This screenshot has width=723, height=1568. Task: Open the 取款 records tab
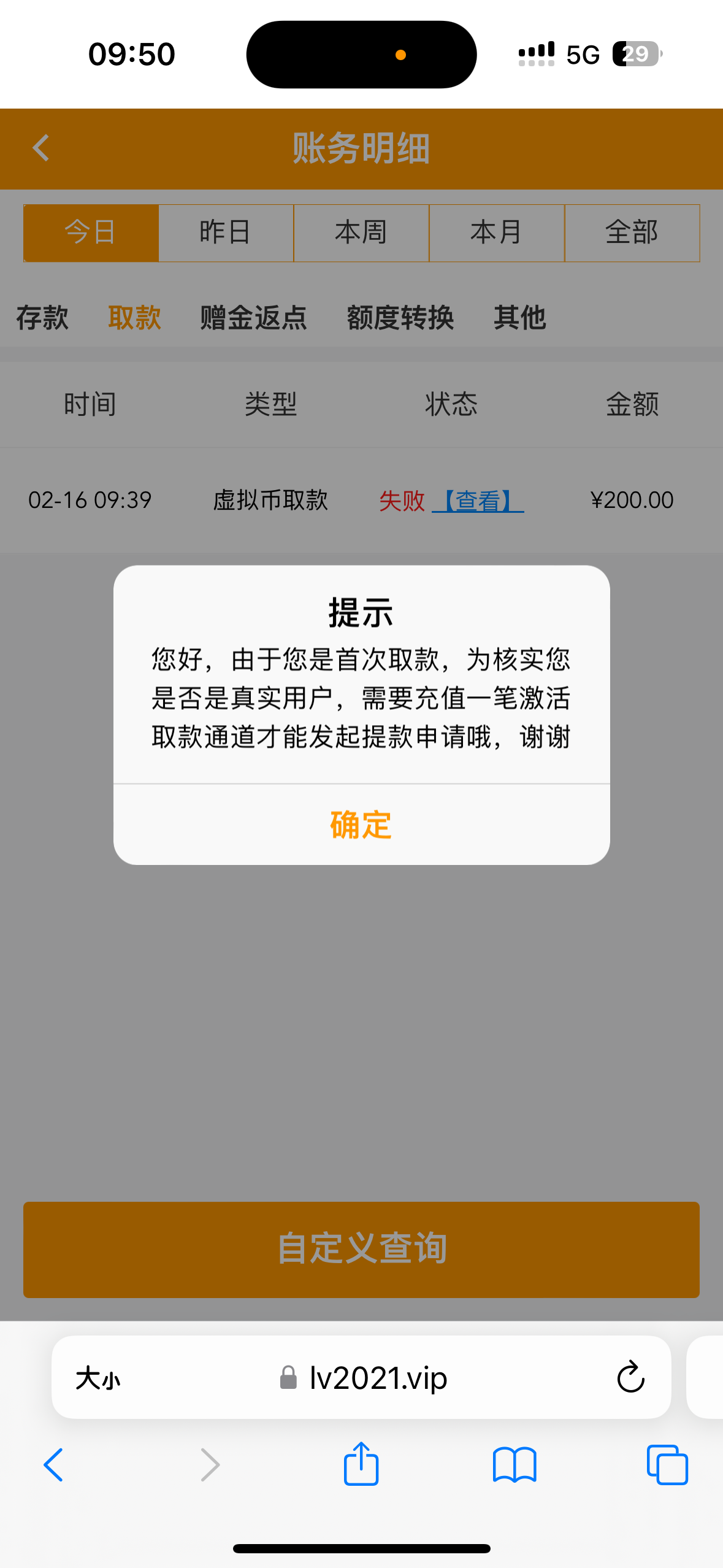click(134, 318)
